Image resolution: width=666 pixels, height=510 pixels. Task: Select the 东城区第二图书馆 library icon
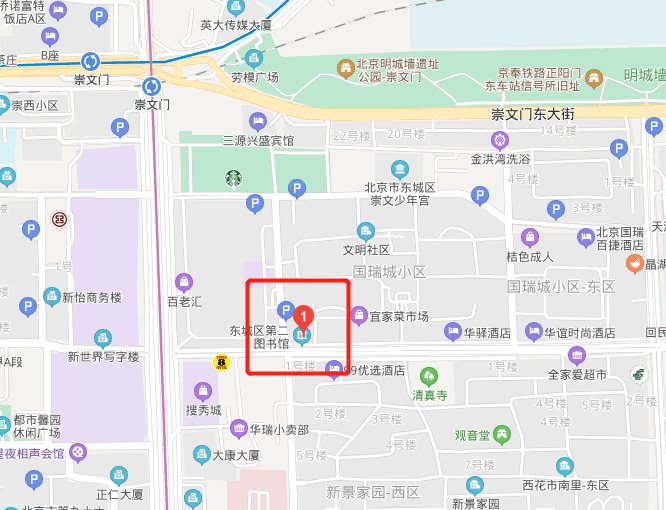click(300, 334)
